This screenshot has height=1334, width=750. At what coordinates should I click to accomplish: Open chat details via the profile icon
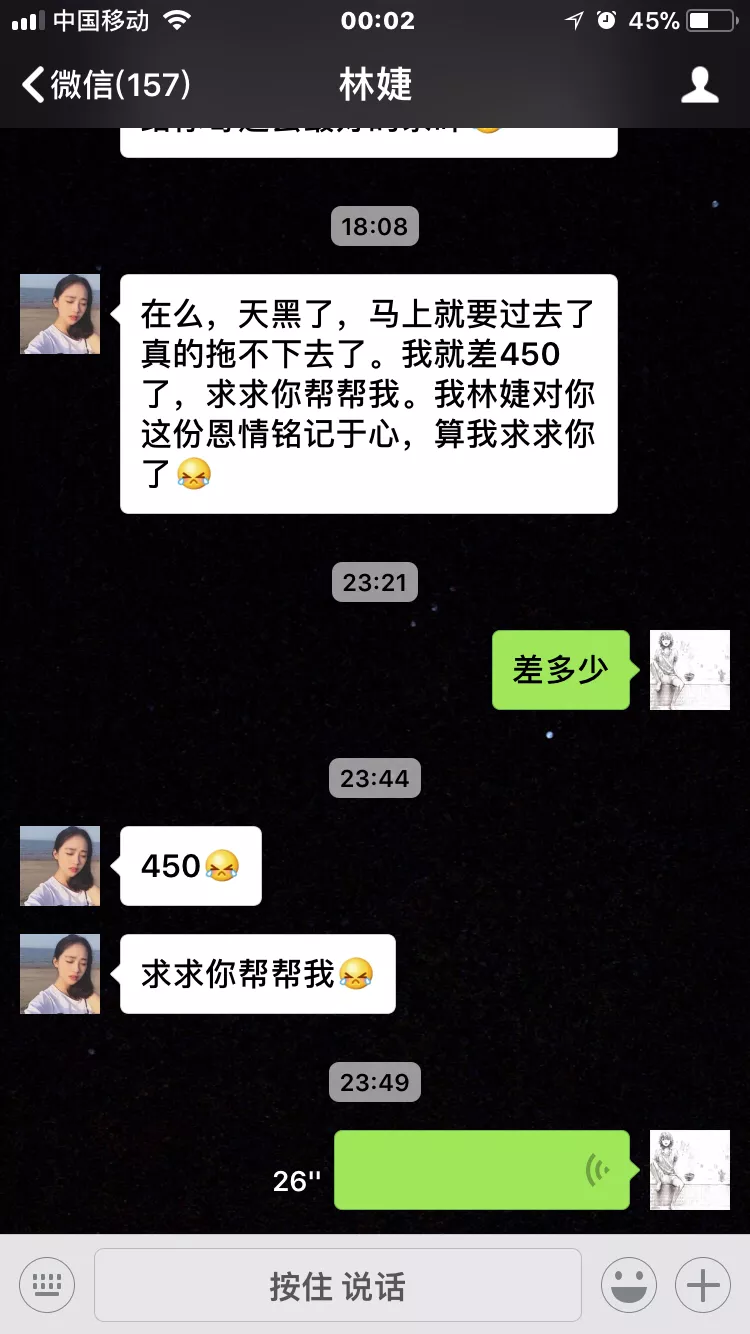coord(699,85)
